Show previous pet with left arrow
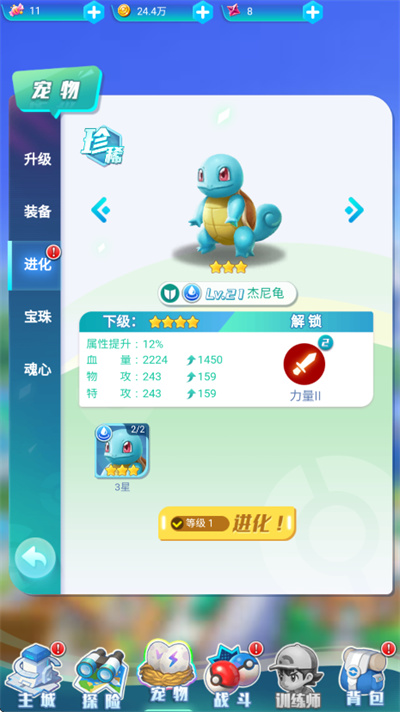400x712 pixels. pyautogui.click(x=100, y=210)
